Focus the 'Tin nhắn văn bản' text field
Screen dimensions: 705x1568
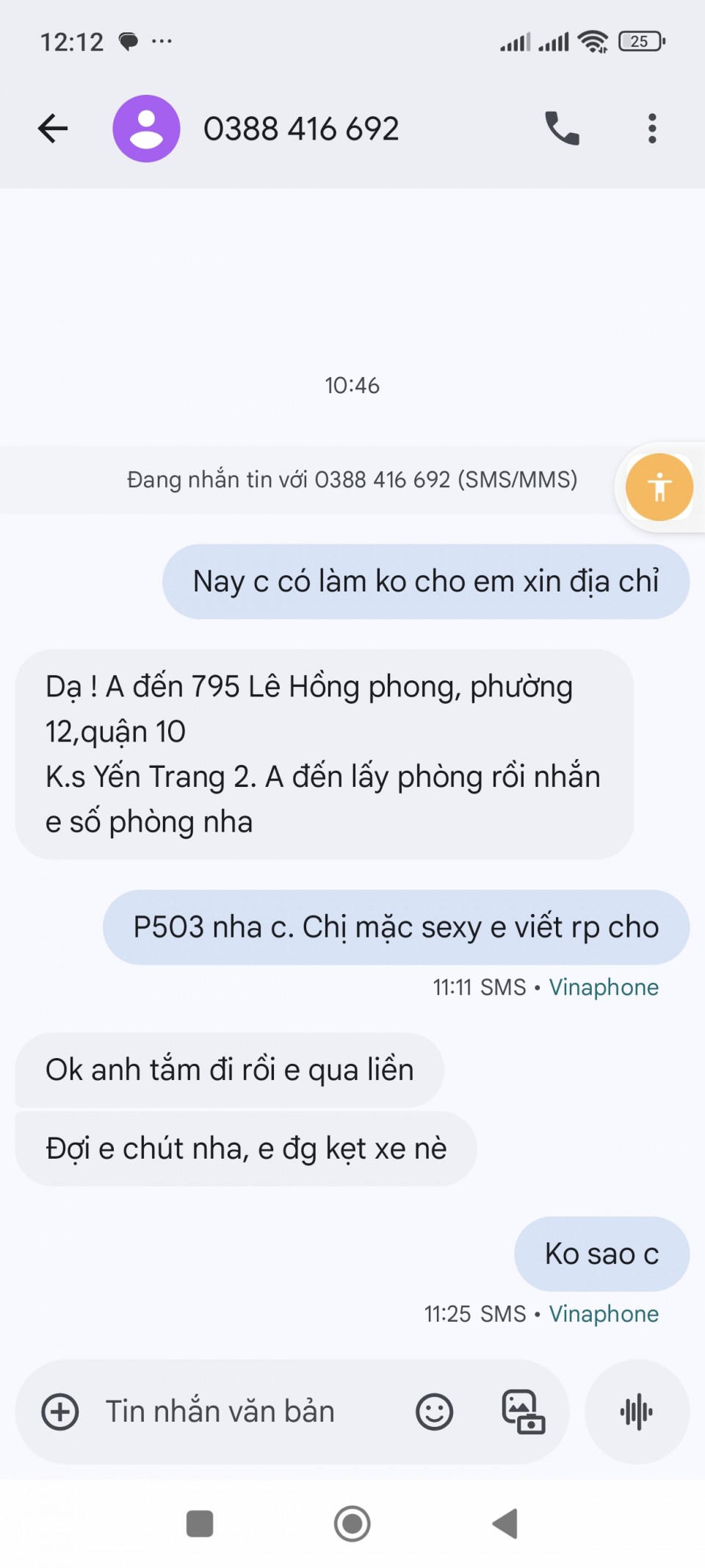pyautogui.click(x=220, y=1411)
